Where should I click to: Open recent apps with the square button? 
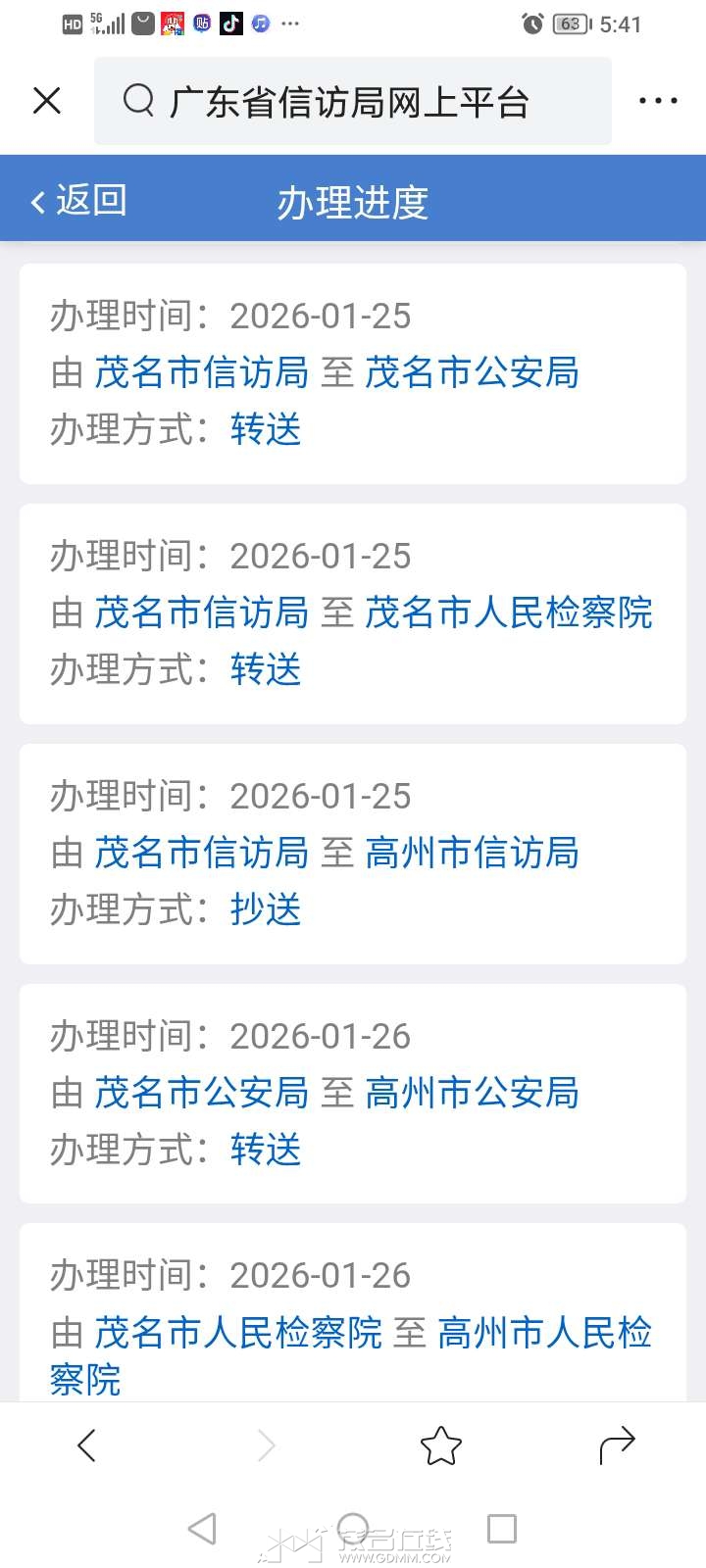(x=501, y=1528)
